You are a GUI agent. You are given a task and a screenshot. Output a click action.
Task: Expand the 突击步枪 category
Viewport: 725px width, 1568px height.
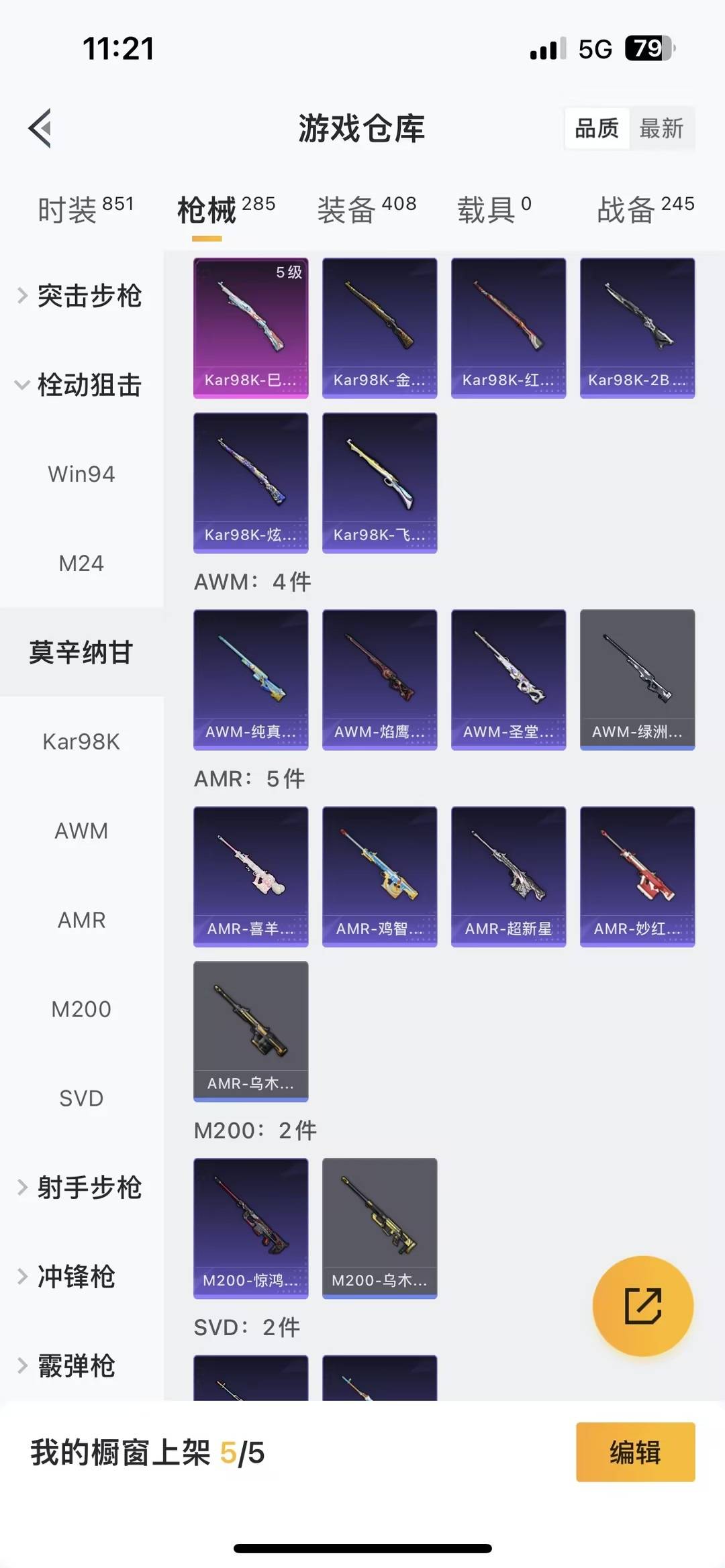pos(81,296)
